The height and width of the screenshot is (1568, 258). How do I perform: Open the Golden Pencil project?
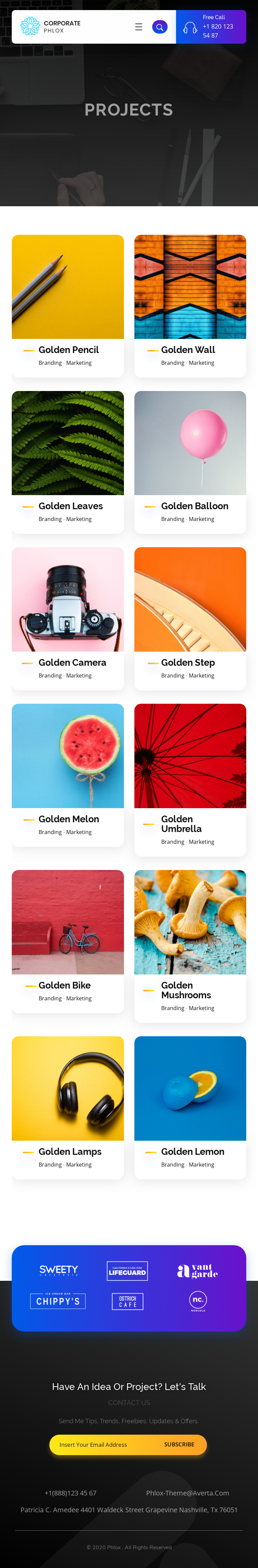coord(68,349)
